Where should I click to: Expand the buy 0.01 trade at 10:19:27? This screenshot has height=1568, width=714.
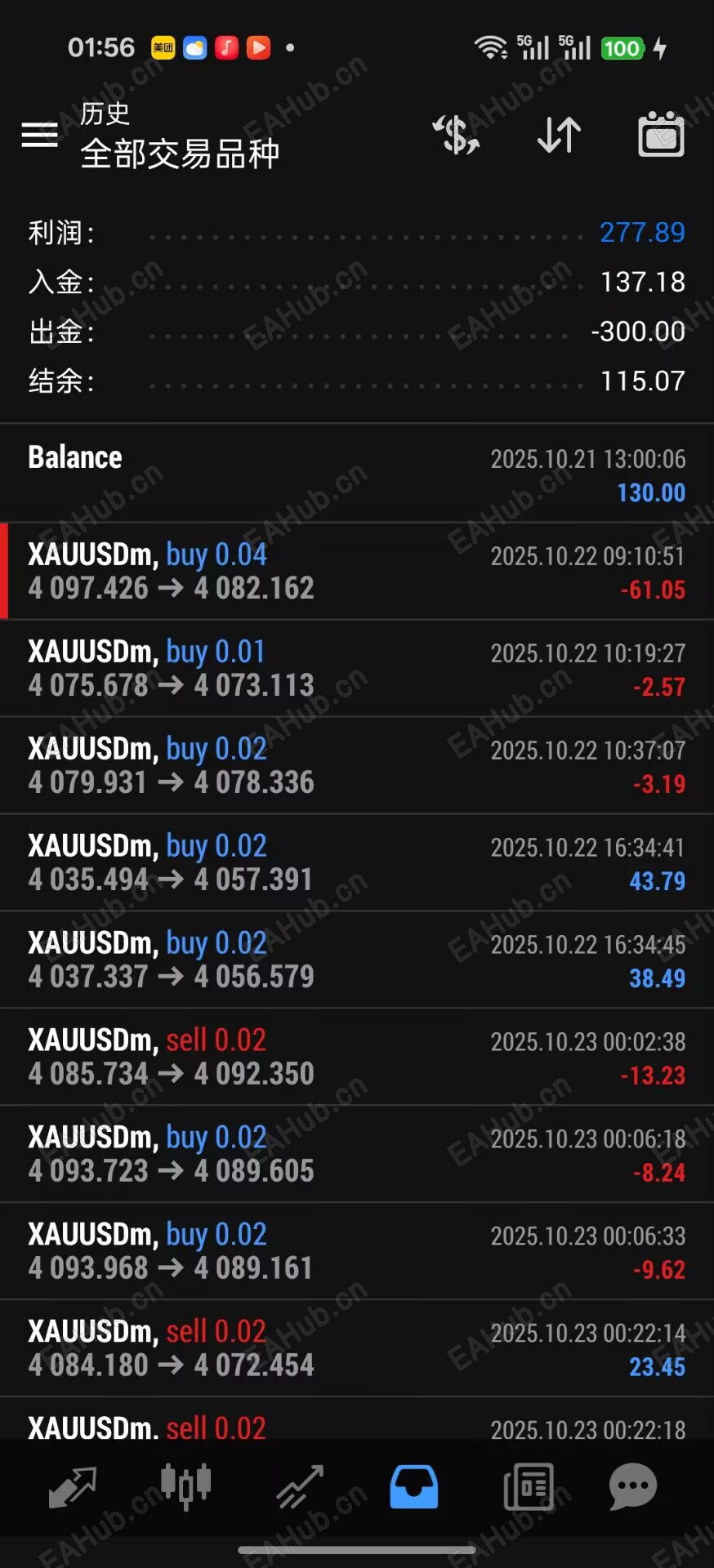click(x=357, y=669)
